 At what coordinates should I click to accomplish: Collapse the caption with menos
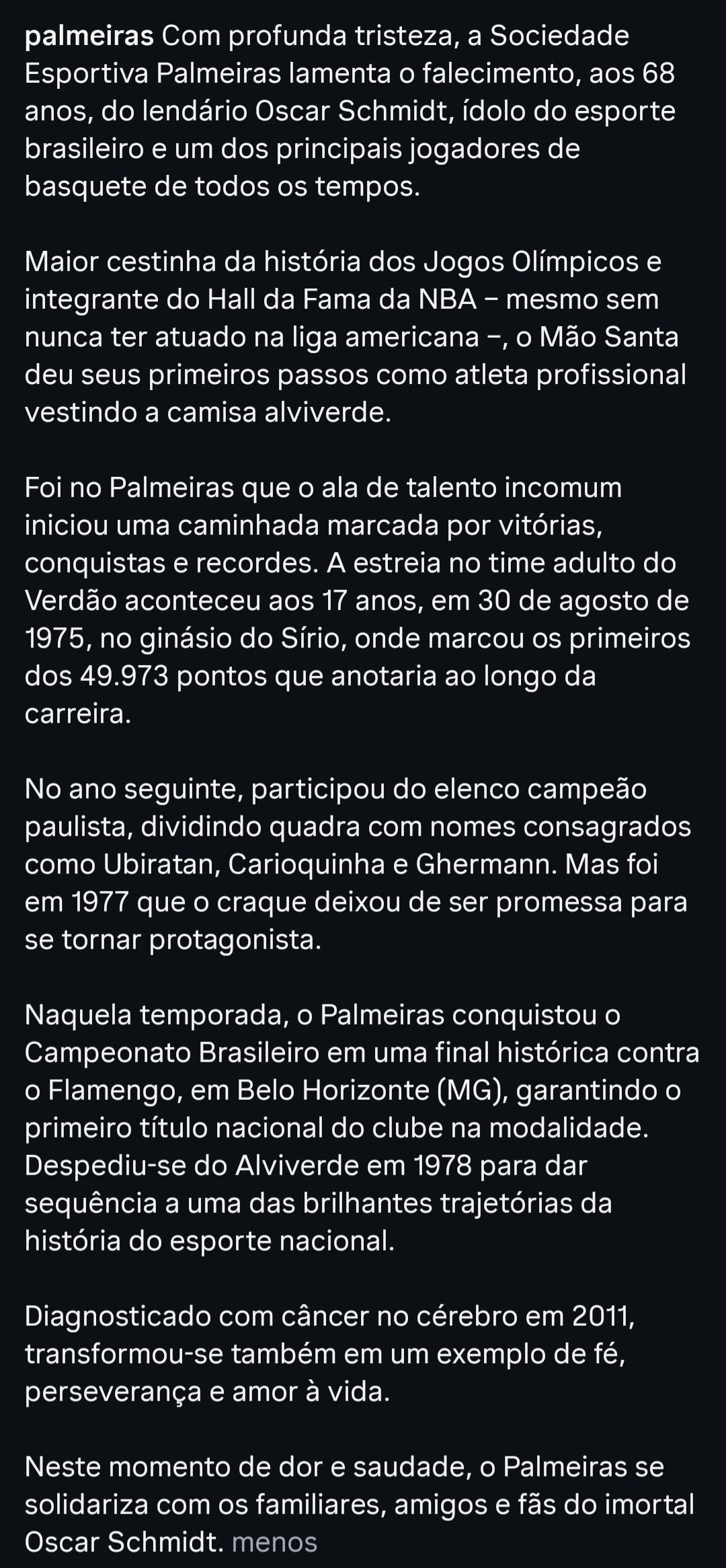point(274,1542)
